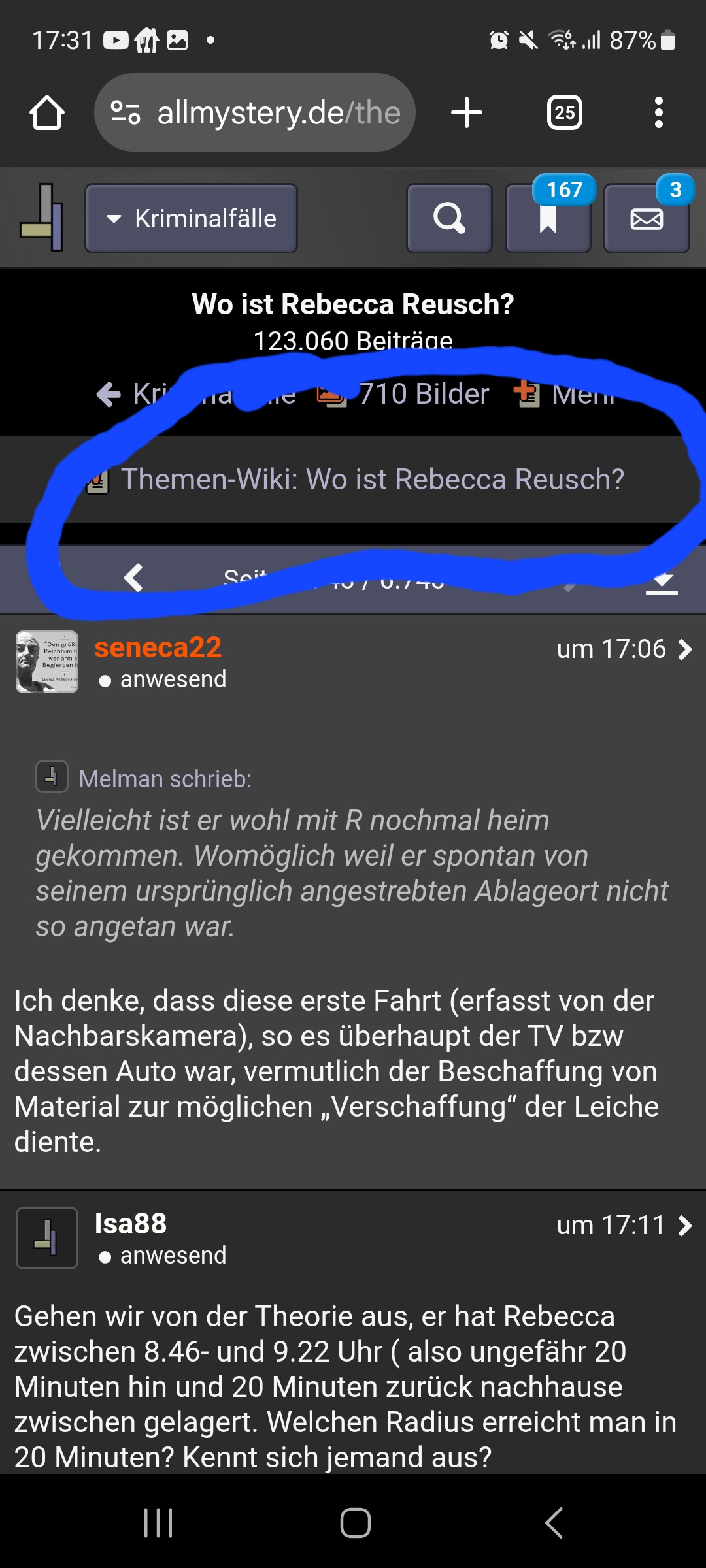This screenshot has width=706, height=1568.
Task: Open the forum search
Action: tap(449, 218)
